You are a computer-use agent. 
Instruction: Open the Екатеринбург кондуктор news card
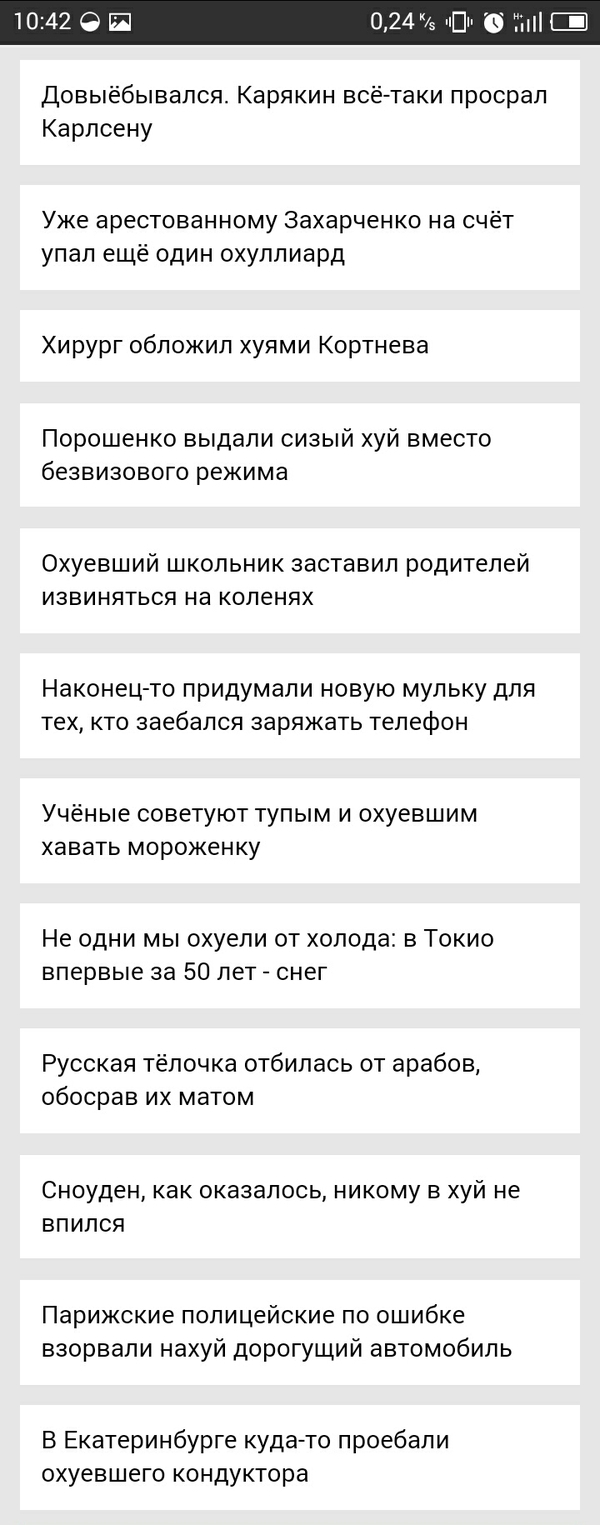point(300,1456)
